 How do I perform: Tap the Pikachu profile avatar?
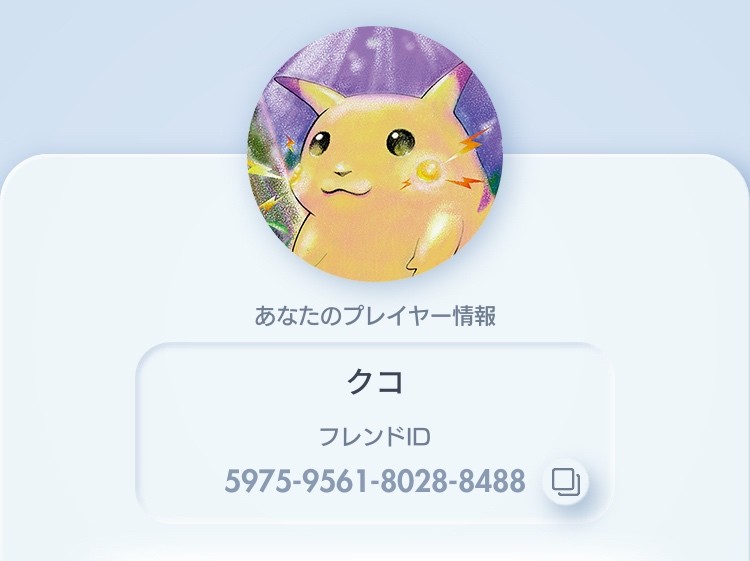pos(375,155)
